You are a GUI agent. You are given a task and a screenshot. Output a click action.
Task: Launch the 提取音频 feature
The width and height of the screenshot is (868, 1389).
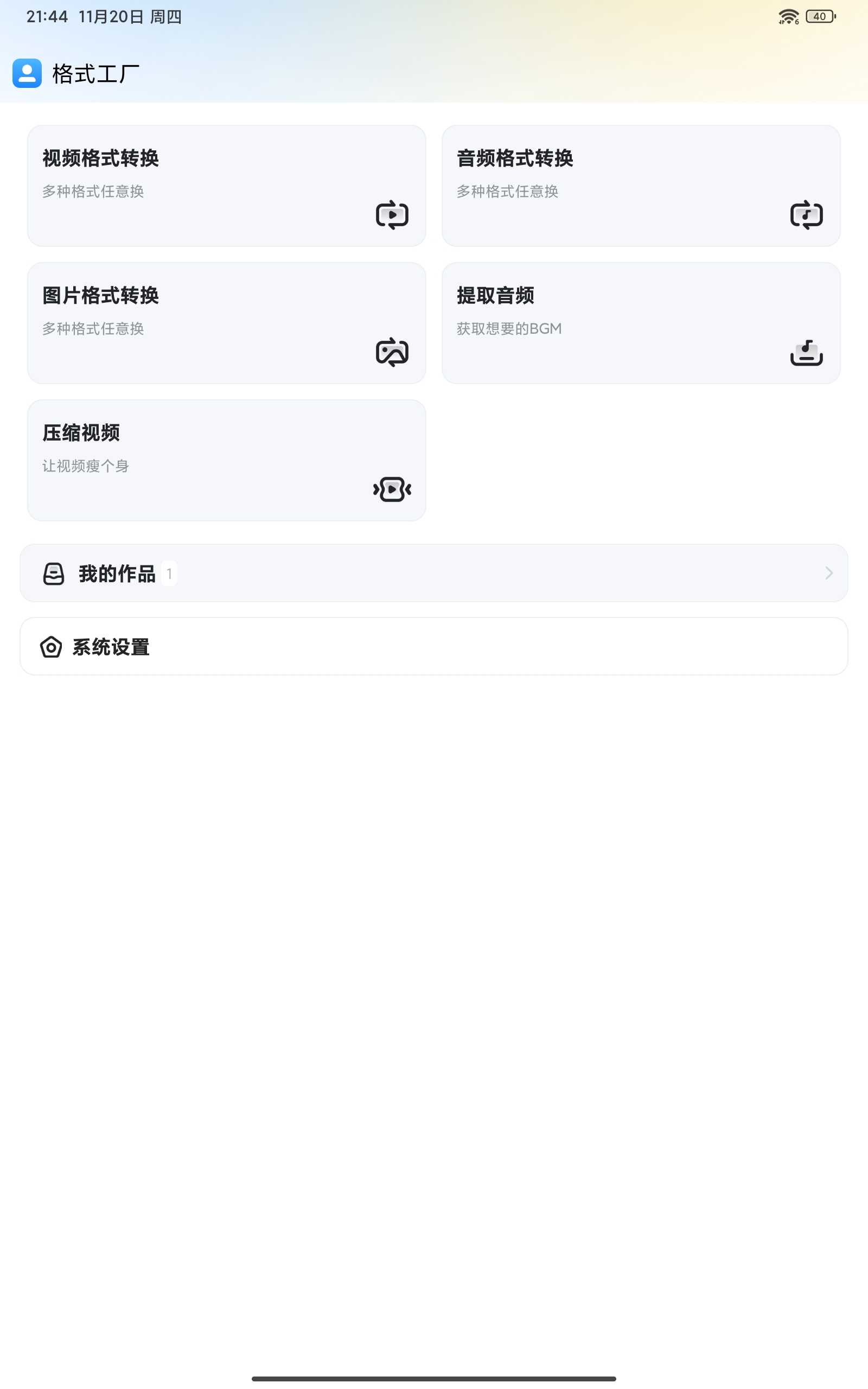641,323
